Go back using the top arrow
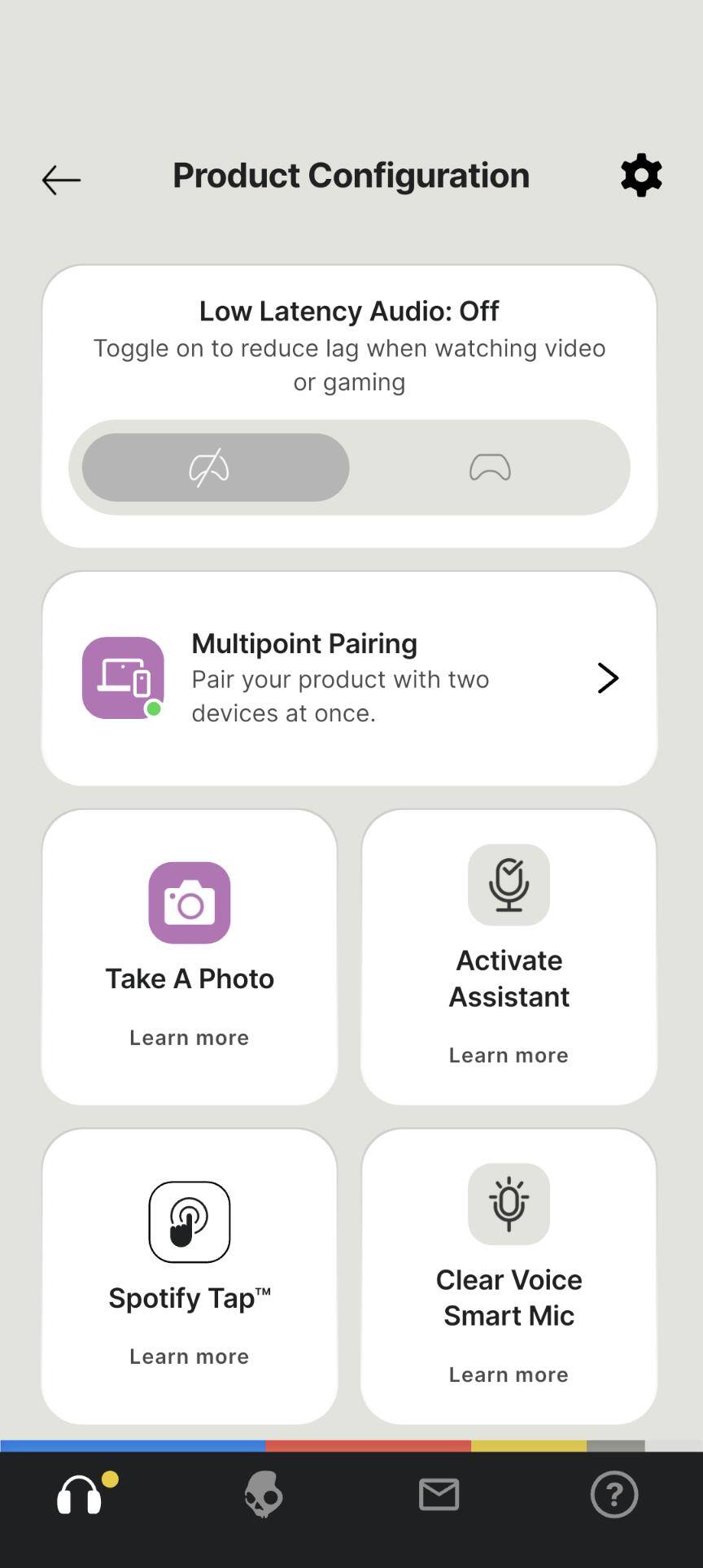703x1568 pixels. 61,180
